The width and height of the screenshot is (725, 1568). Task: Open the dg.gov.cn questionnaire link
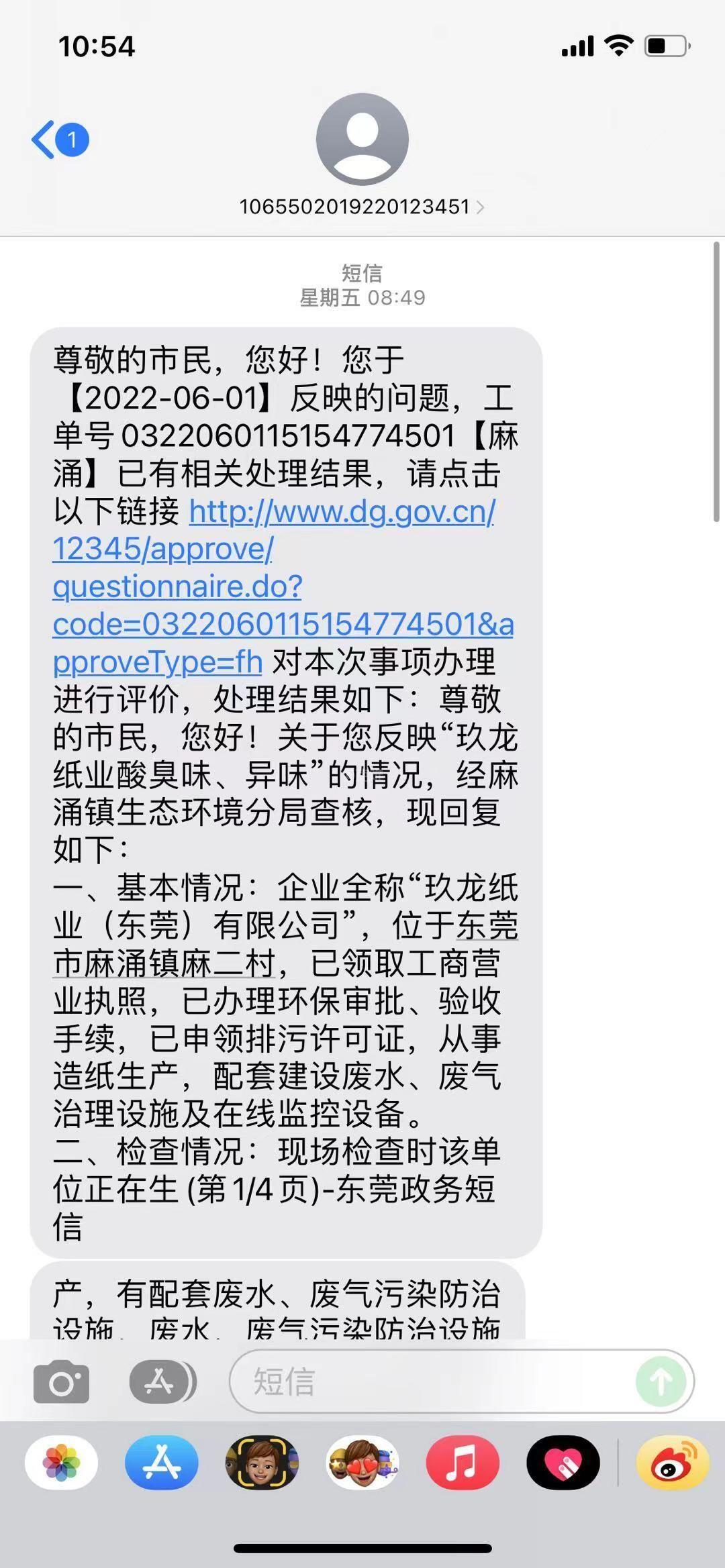point(282,586)
